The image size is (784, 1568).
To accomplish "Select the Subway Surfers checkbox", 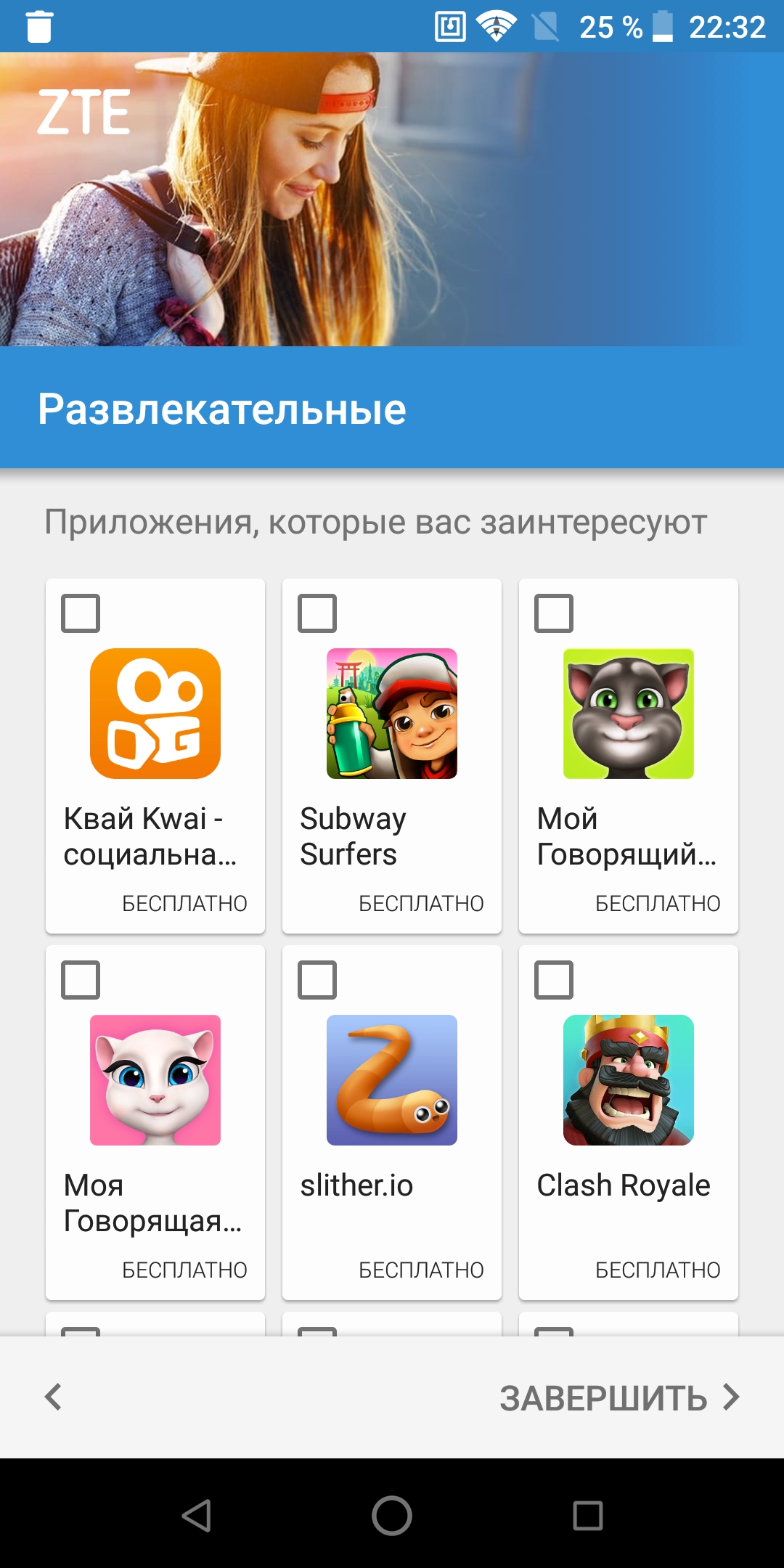I will pyautogui.click(x=317, y=613).
